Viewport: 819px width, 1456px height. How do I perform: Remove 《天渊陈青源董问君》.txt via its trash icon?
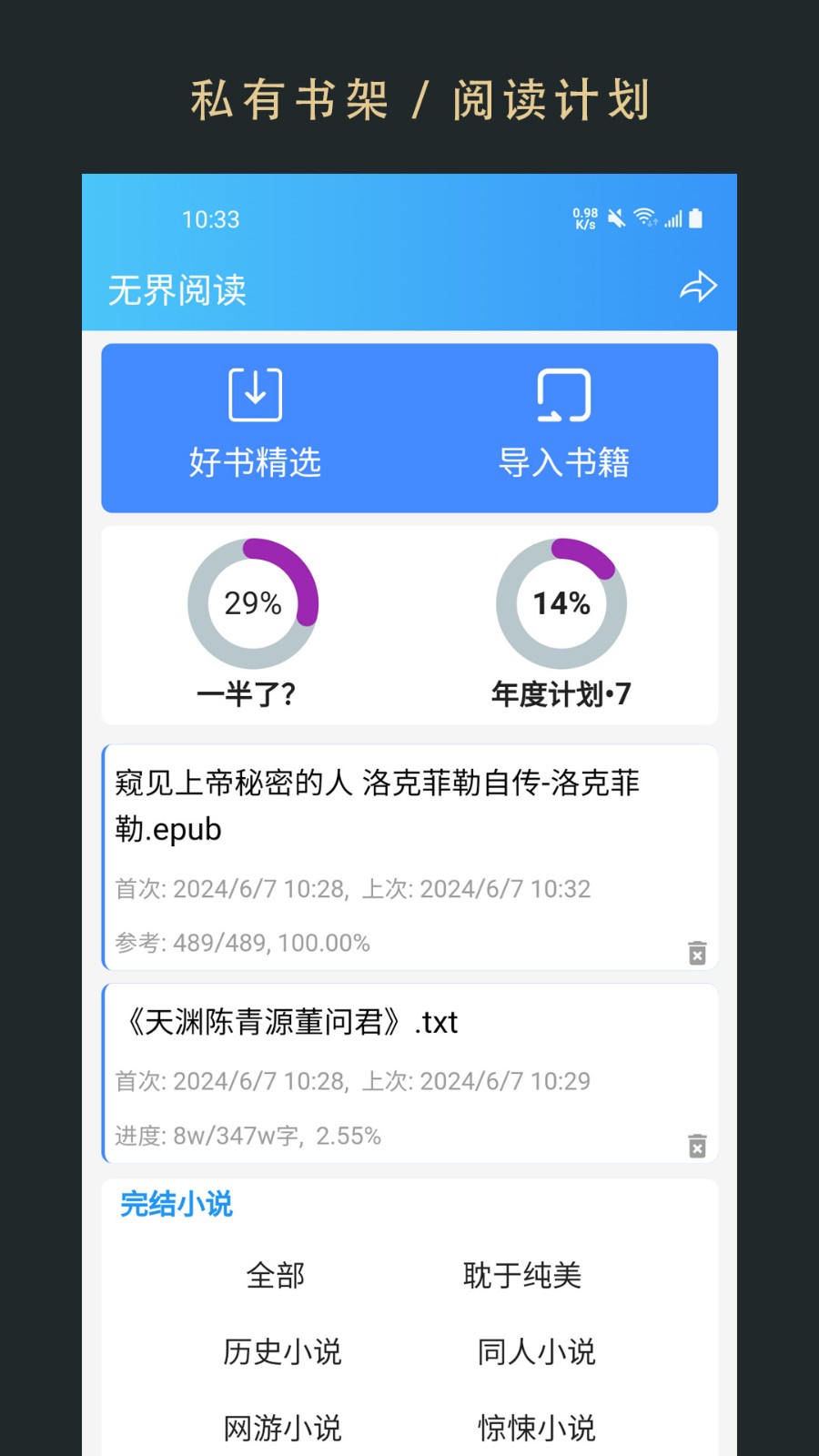(697, 1147)
